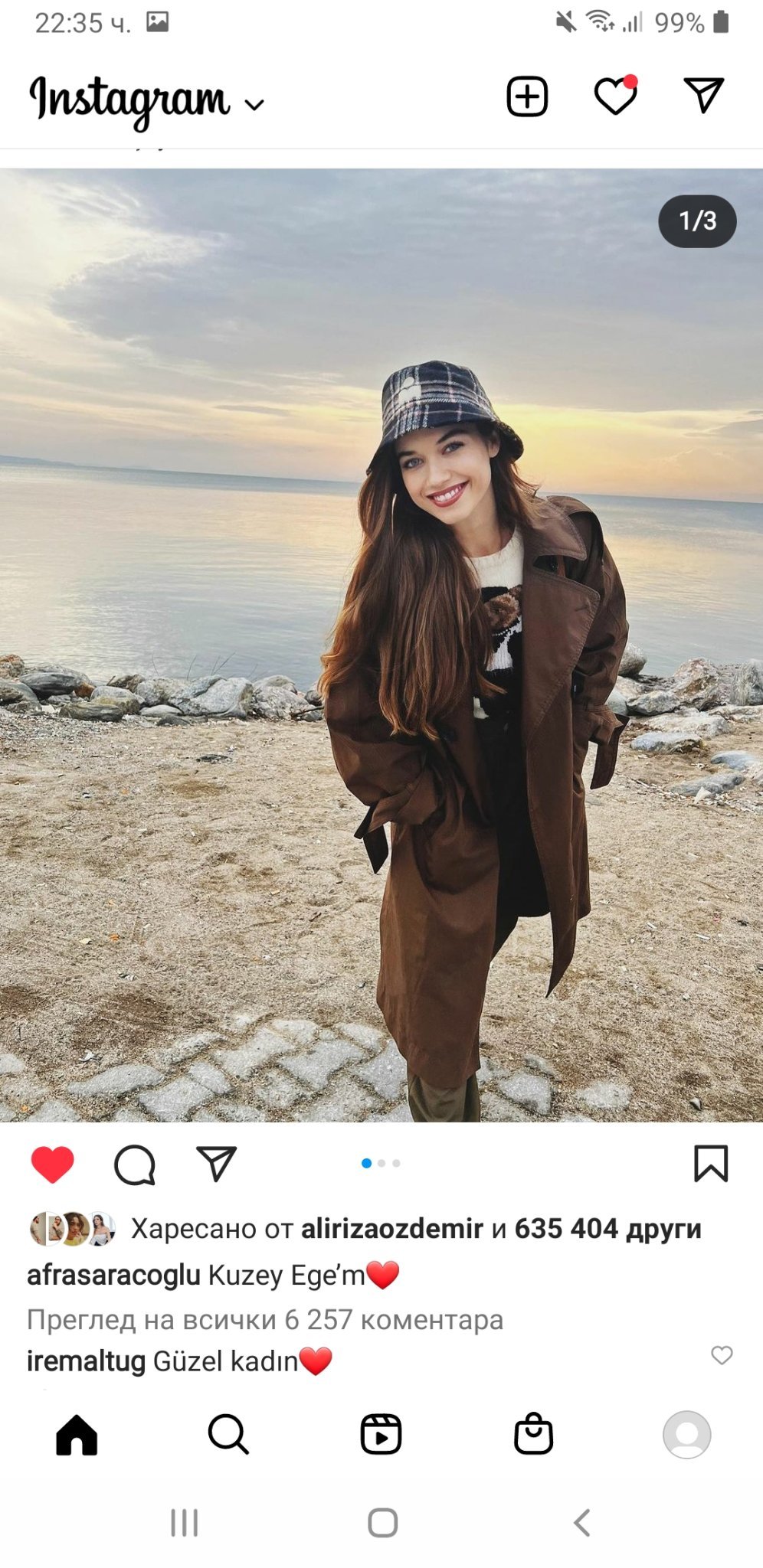Viewport: 763px width, 1568px height.
Task: Open the activity heart notifications
Action: pyautogui.click(x=615, y=97)
